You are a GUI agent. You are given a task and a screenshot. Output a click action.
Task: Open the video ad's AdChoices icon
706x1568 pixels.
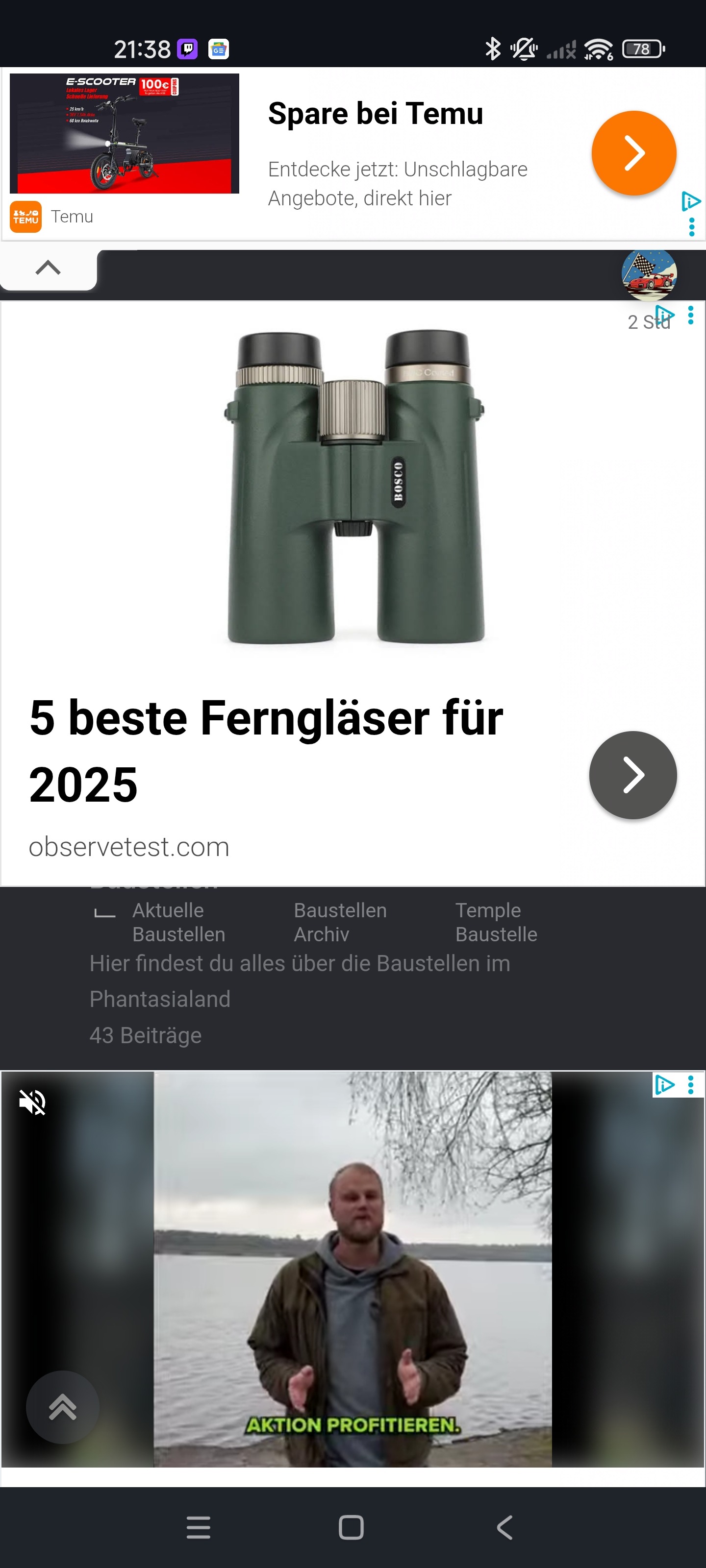[664, 1085]
